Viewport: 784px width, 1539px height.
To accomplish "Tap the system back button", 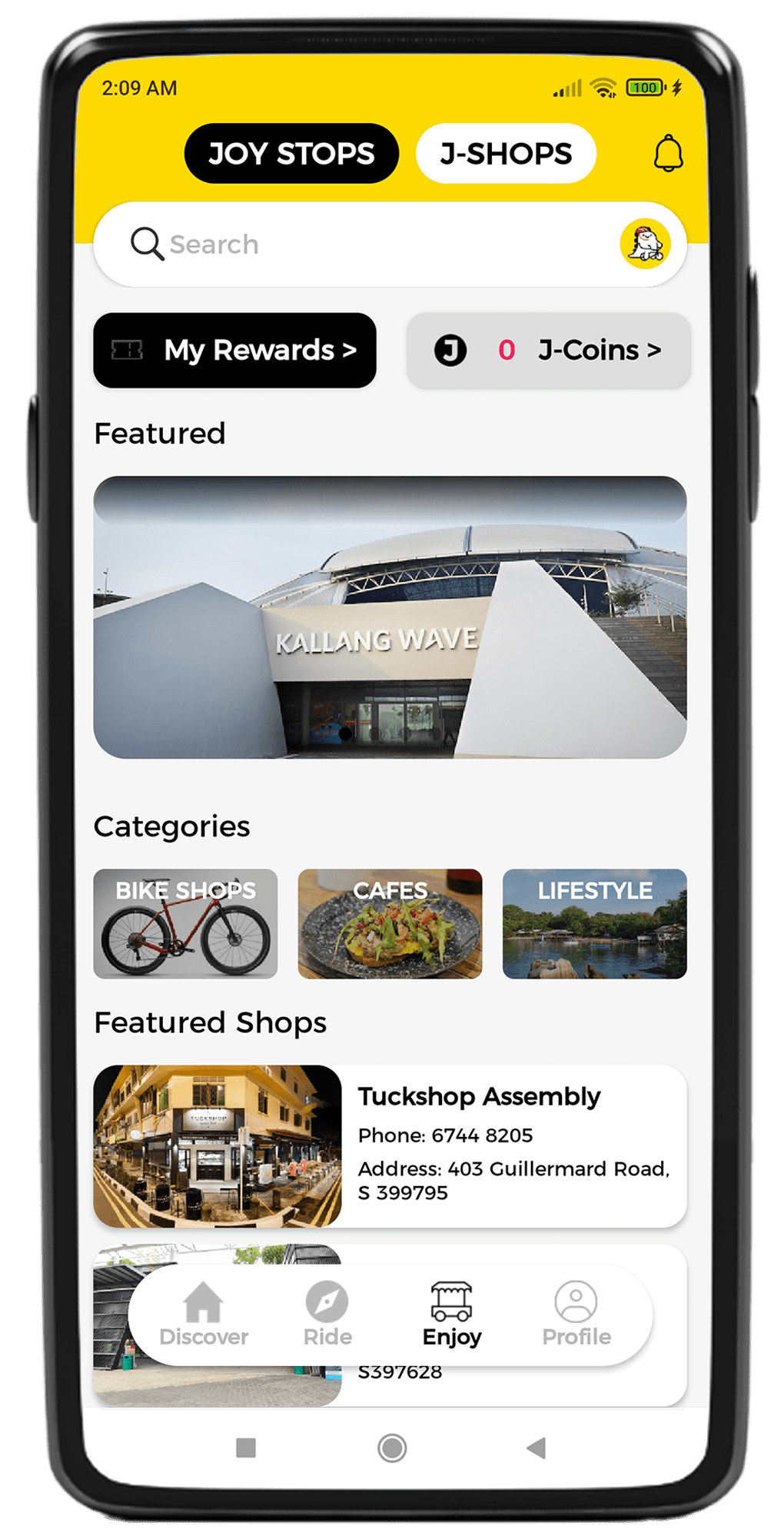I will 537,1448.
